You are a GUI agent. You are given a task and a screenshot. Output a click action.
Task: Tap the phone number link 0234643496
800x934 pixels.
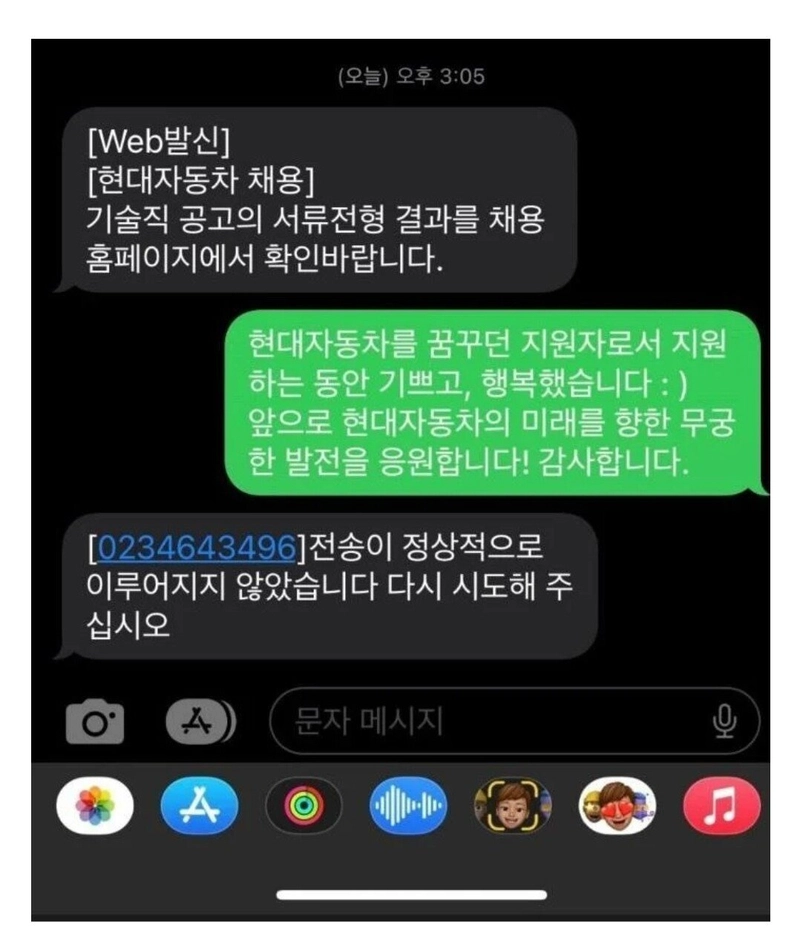click(196, 548)
